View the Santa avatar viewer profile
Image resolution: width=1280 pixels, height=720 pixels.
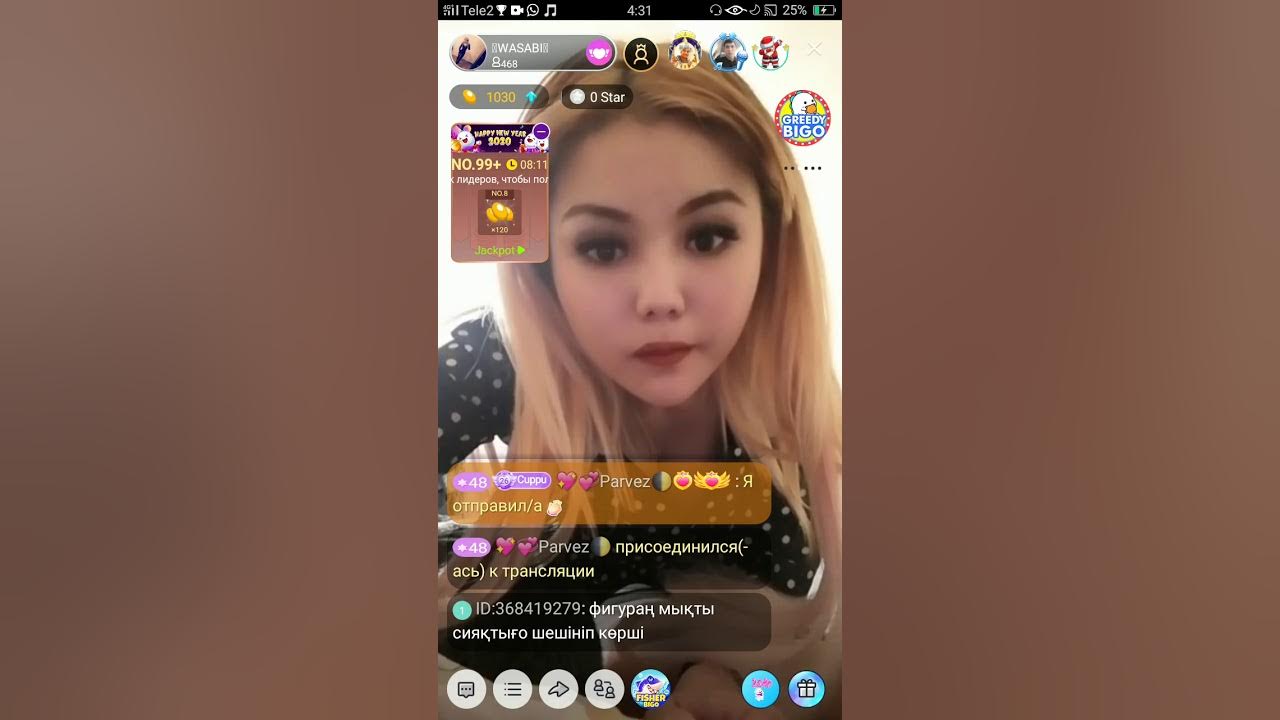tap(770, 53)
